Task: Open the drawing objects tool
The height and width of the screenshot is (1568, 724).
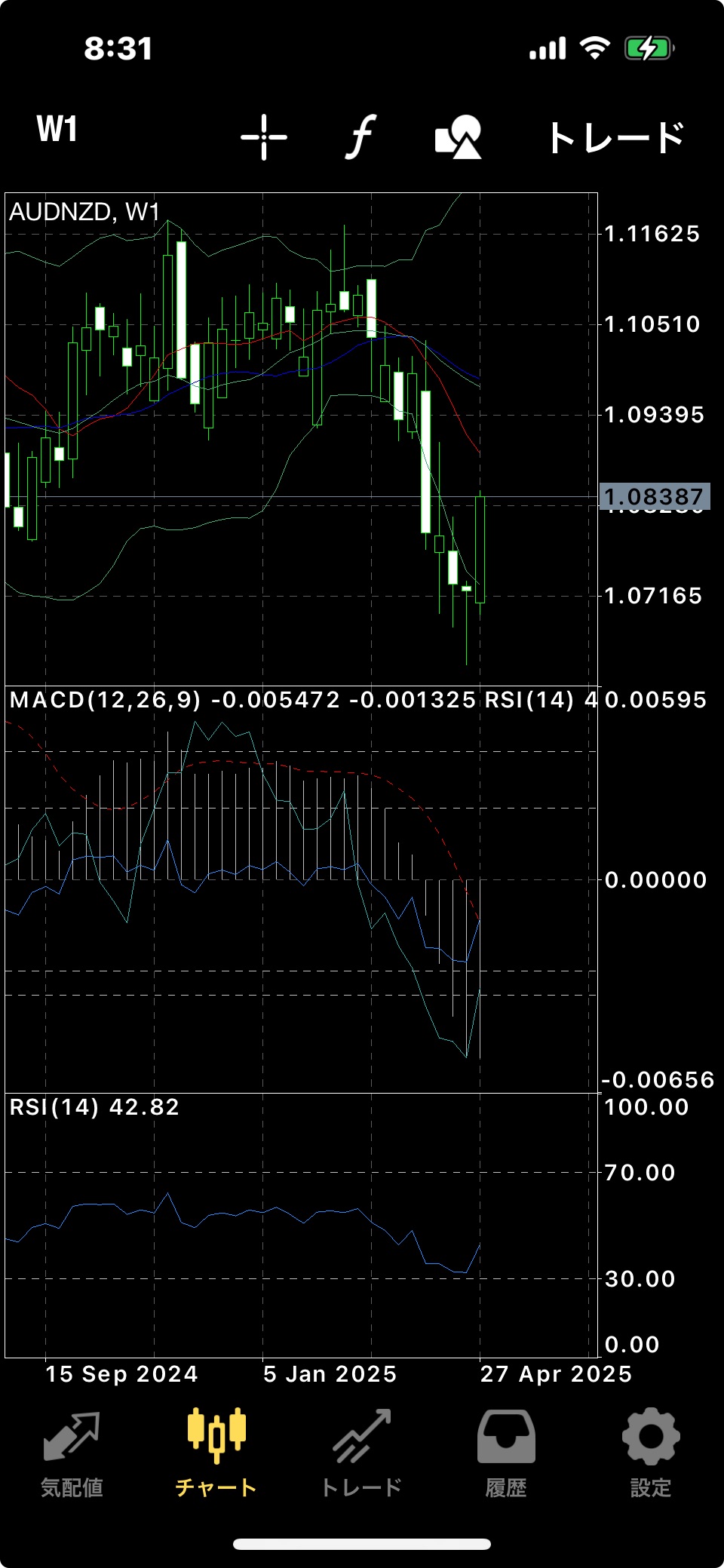Action: coord(459,137)
